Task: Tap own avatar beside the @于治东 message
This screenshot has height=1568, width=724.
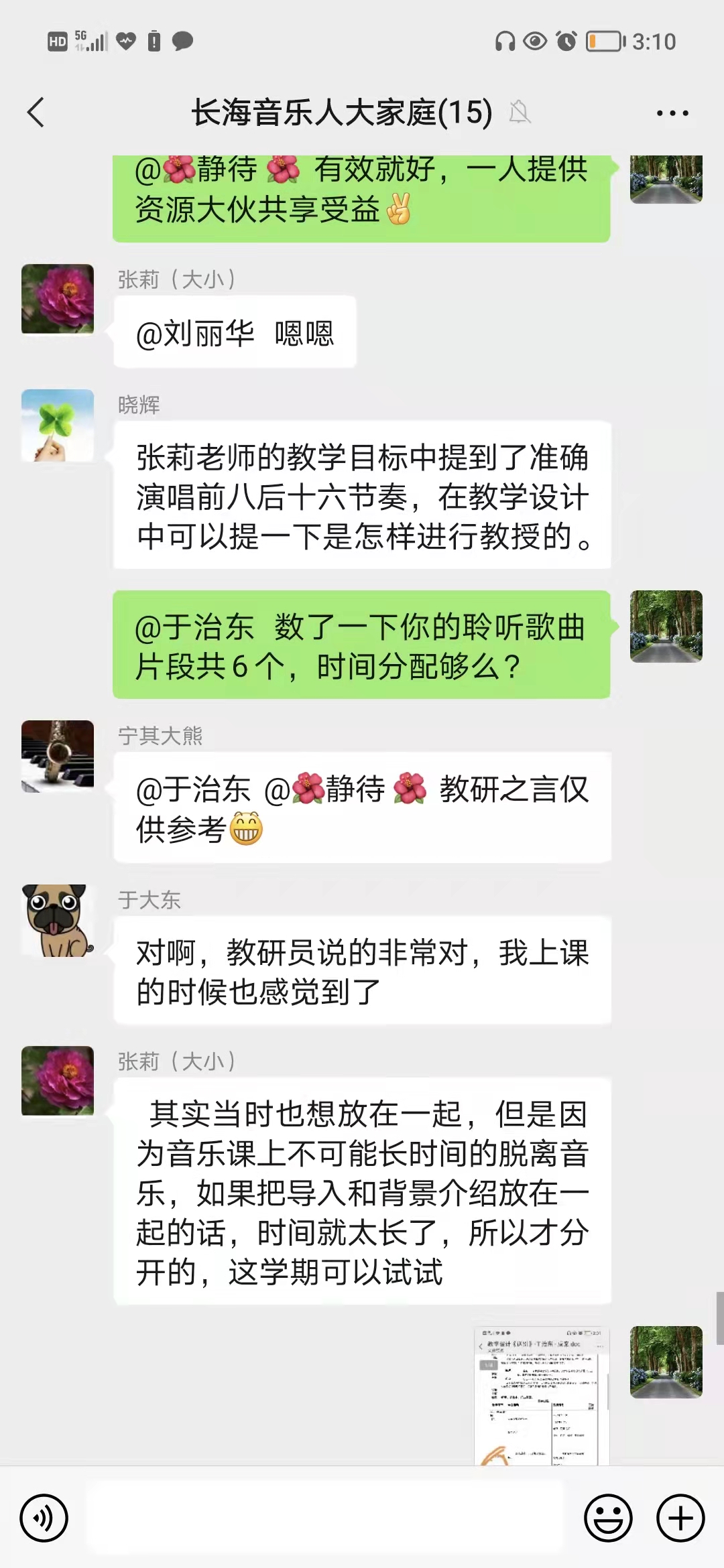Action: point(666,627)
